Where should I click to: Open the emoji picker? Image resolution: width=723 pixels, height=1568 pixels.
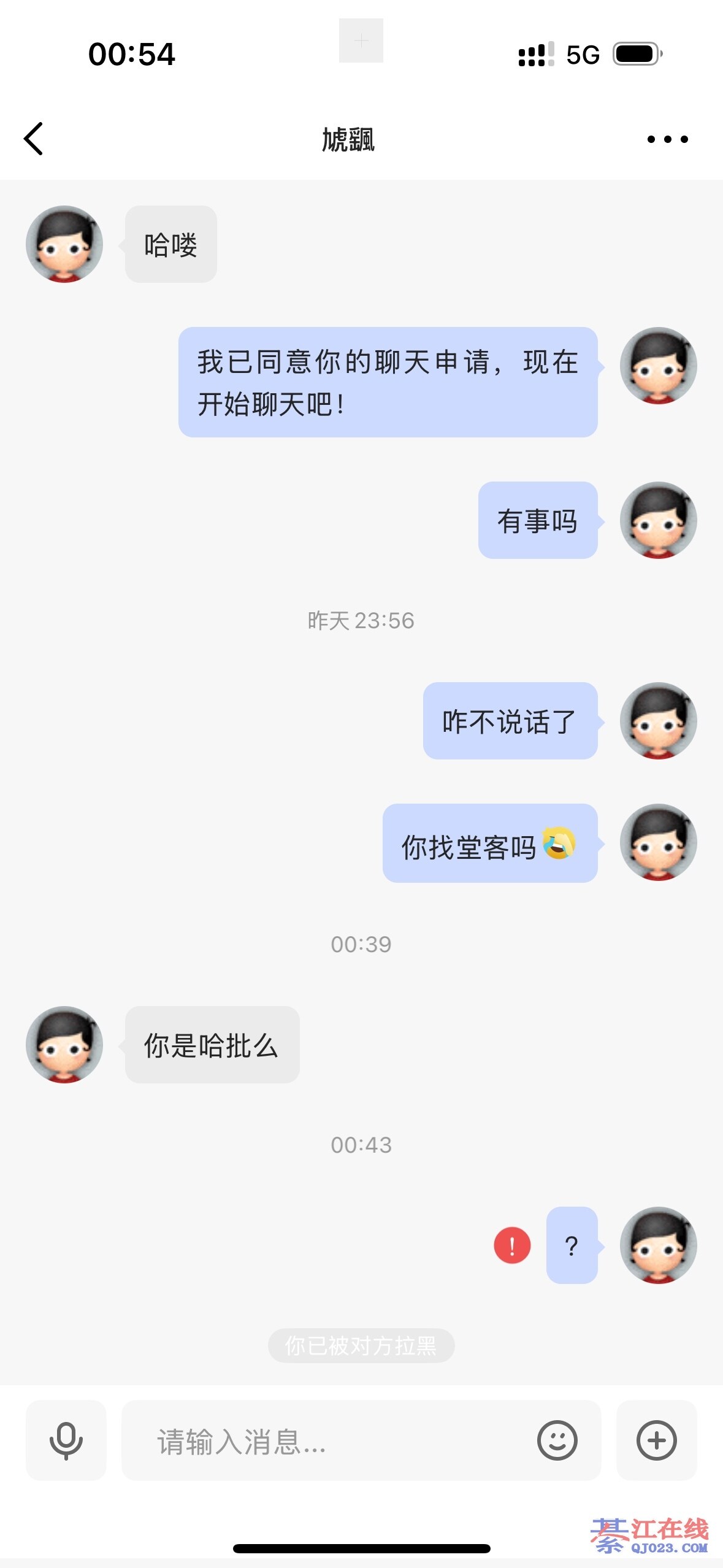point(557,1440)
